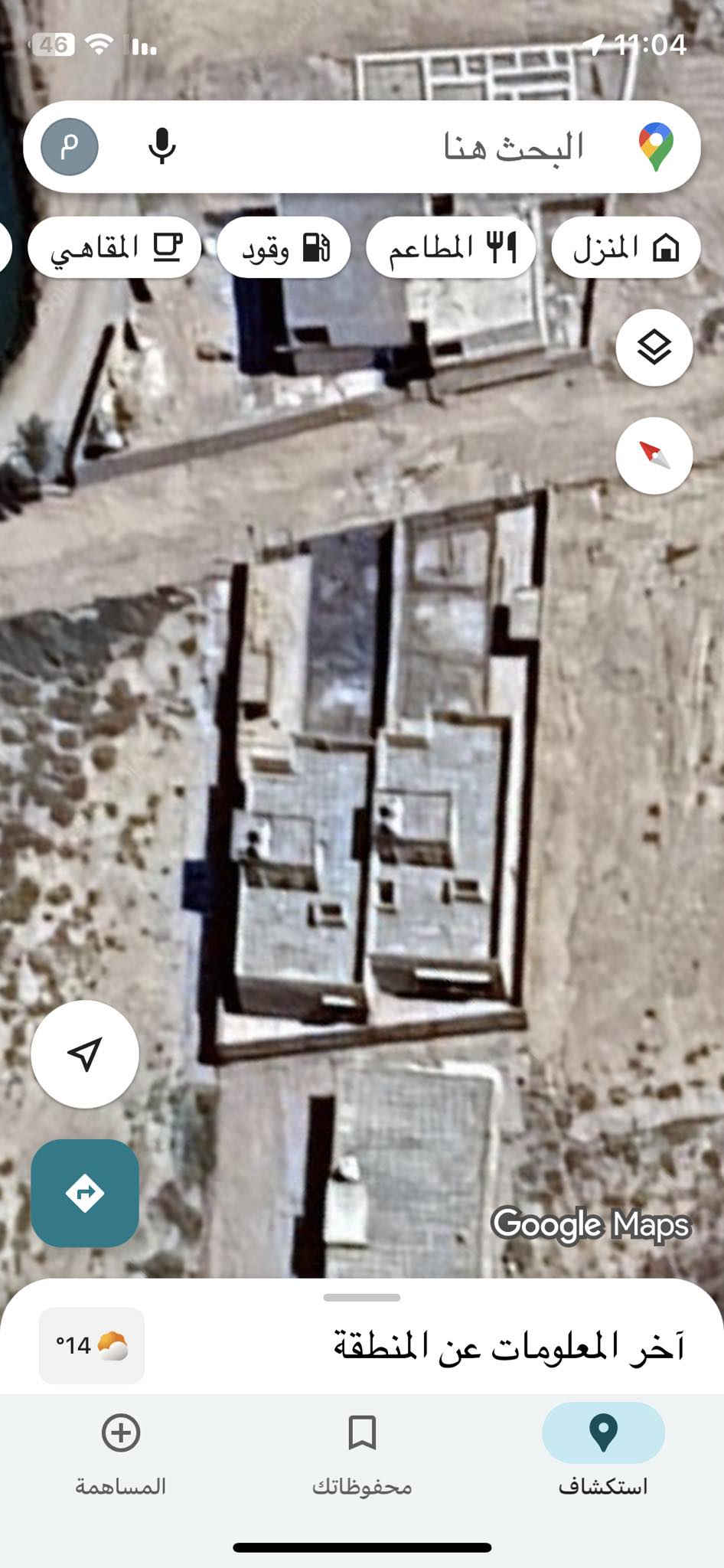Start voice search with the microphone
Screen dimensions: 724x1568
pyautogui.click(x=161, y=146)
